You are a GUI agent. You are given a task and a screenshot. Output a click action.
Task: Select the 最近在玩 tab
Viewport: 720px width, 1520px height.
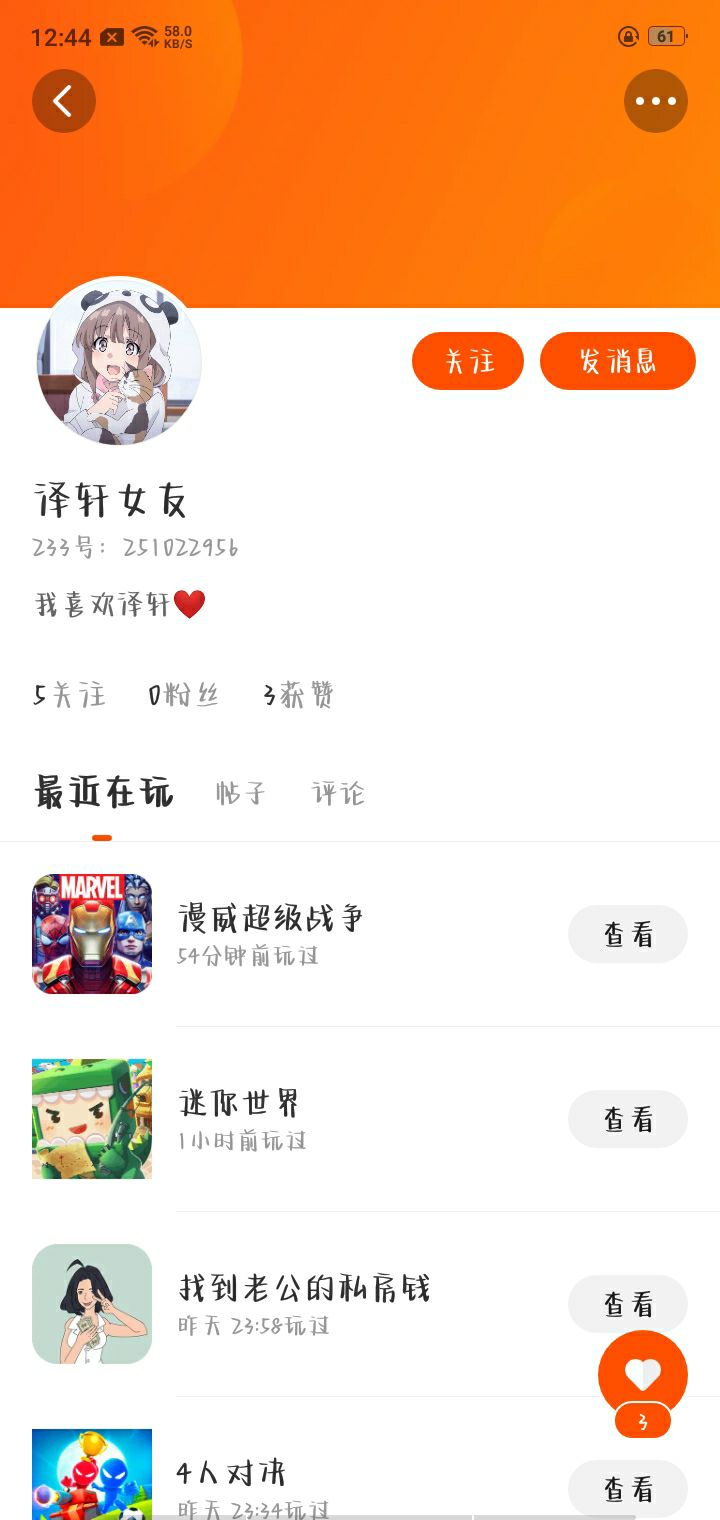point(103,793)
